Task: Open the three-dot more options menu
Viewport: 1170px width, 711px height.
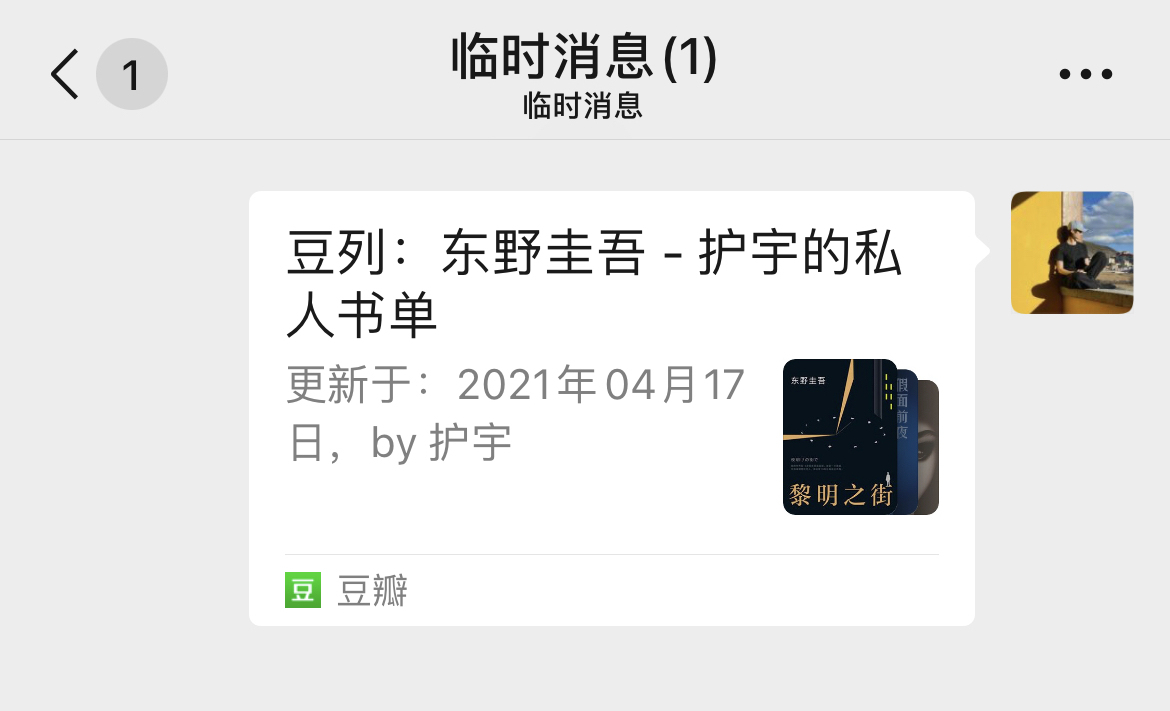Action: coord(1085,74)
